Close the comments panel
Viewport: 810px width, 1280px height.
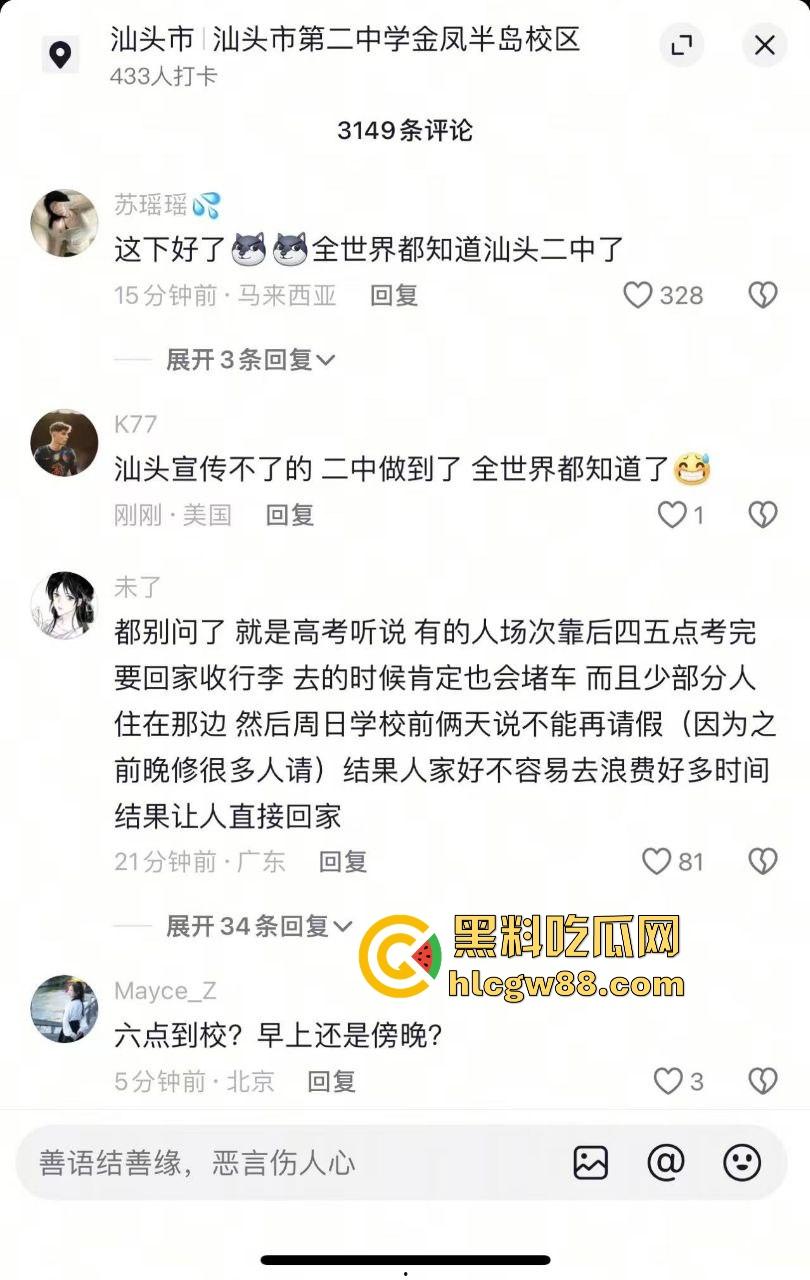coord(764,45)
